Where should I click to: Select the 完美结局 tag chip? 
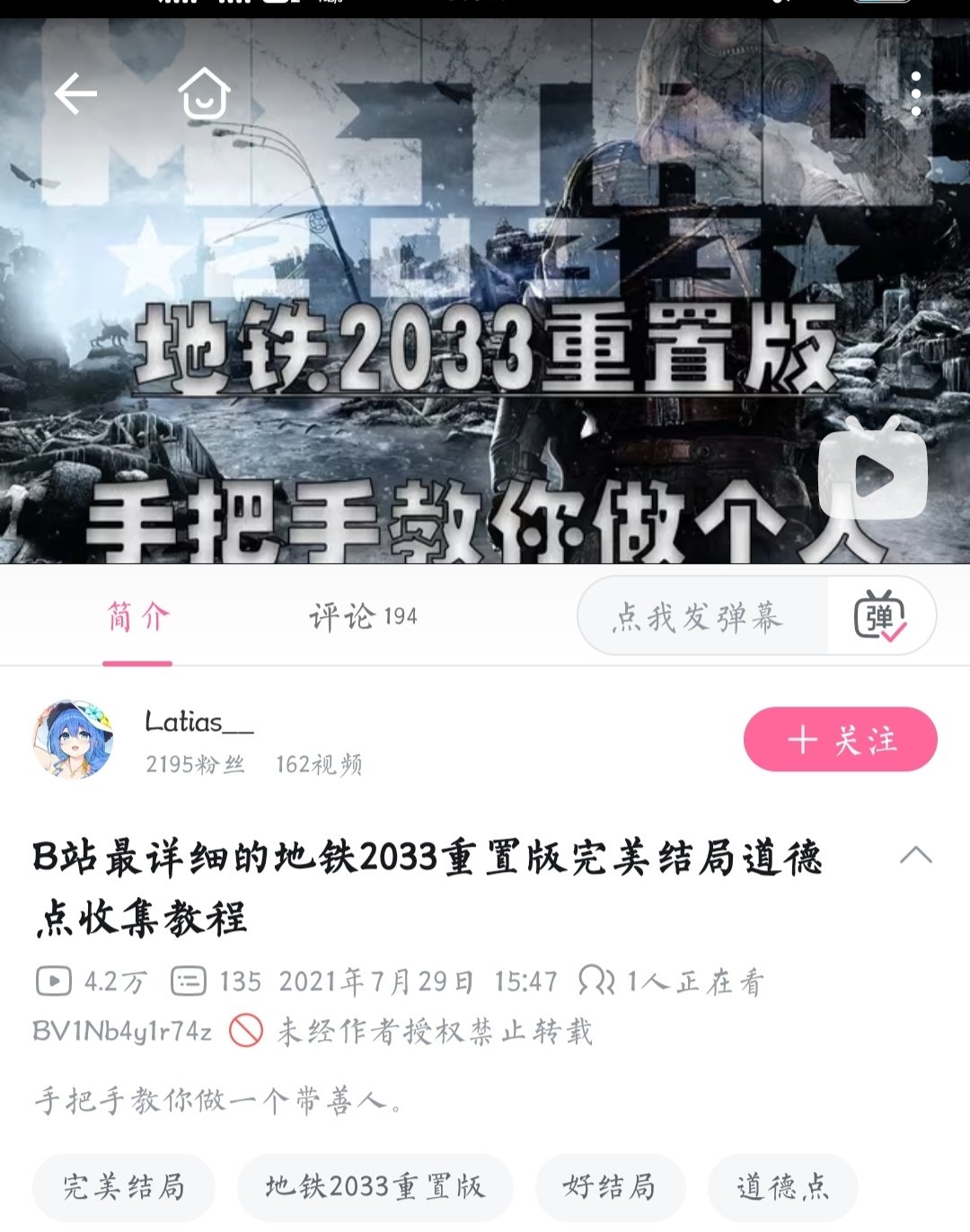click(x=124, y=1187)
